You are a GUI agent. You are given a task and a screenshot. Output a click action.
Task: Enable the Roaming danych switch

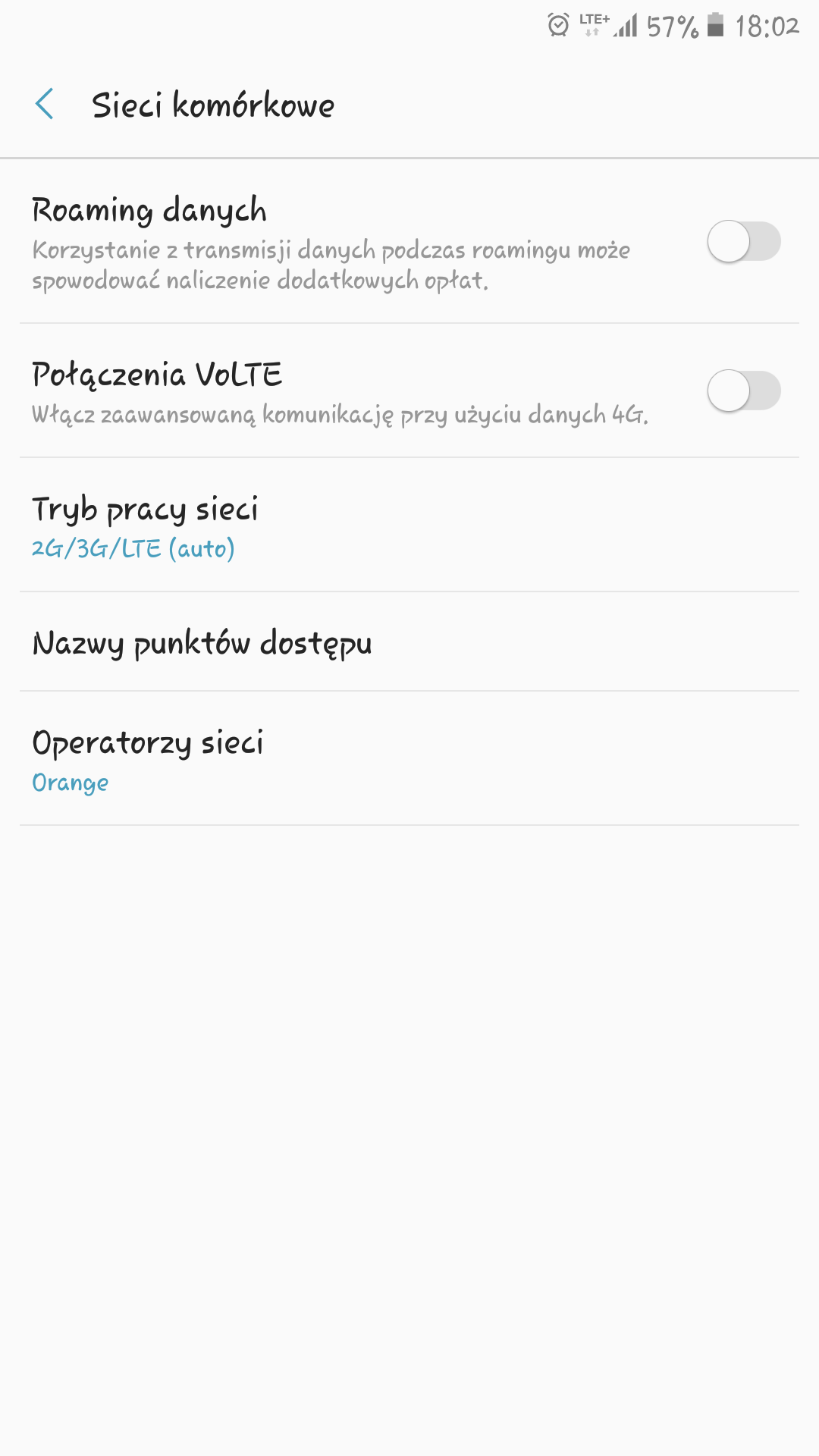[x=743, y=241]
